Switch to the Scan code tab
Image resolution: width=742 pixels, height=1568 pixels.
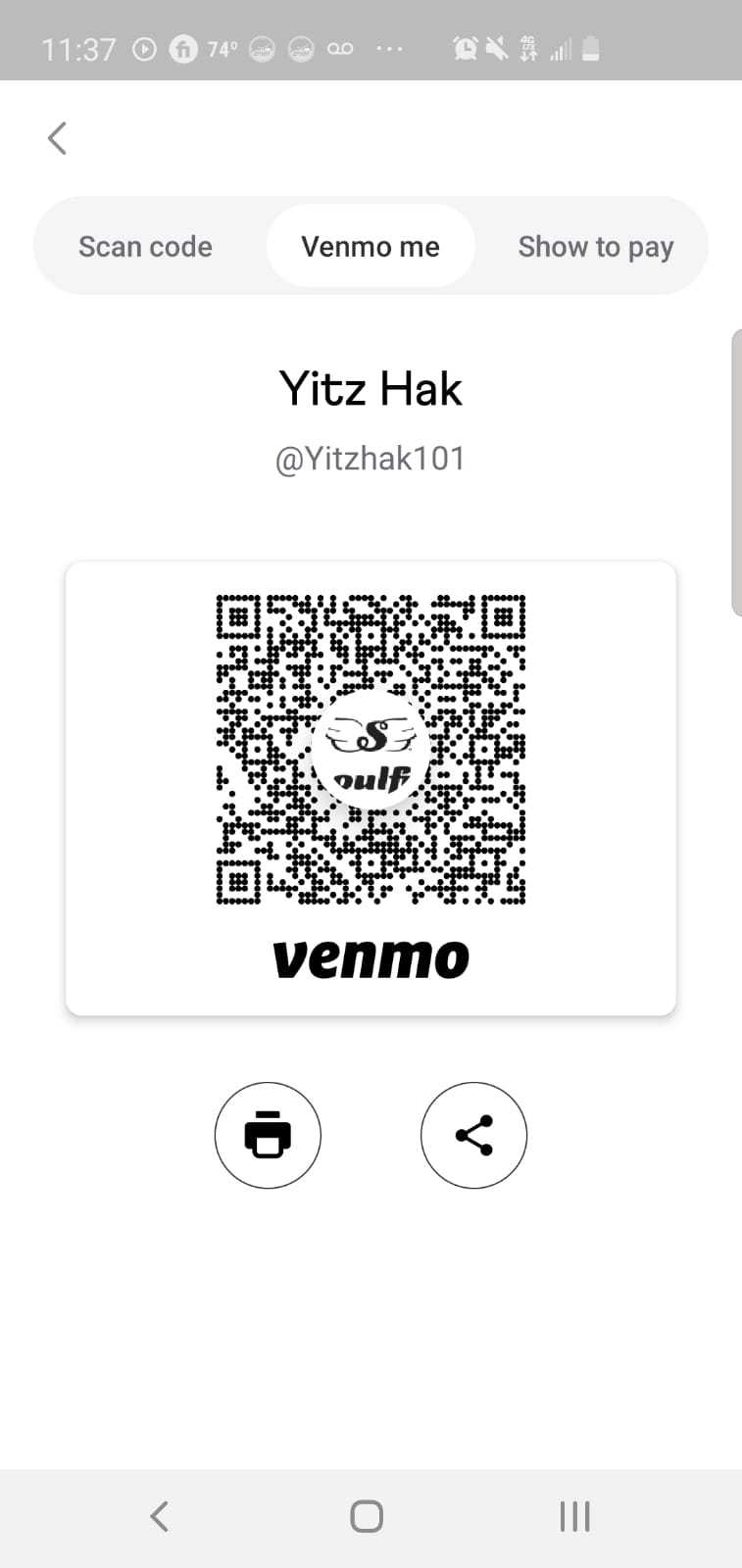[145, 247]
